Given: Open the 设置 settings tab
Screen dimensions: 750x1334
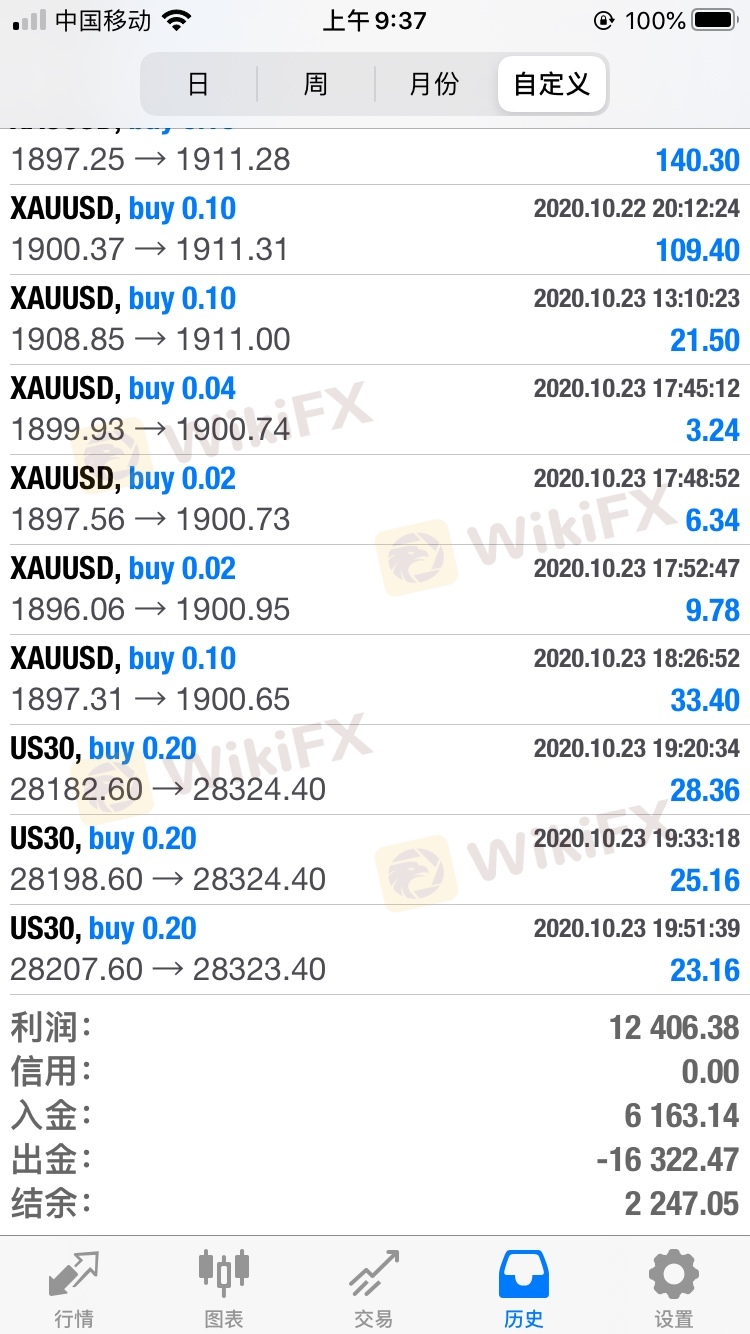Looking at the screenshot, I should pyautogui.click(x=674, y=1287).
